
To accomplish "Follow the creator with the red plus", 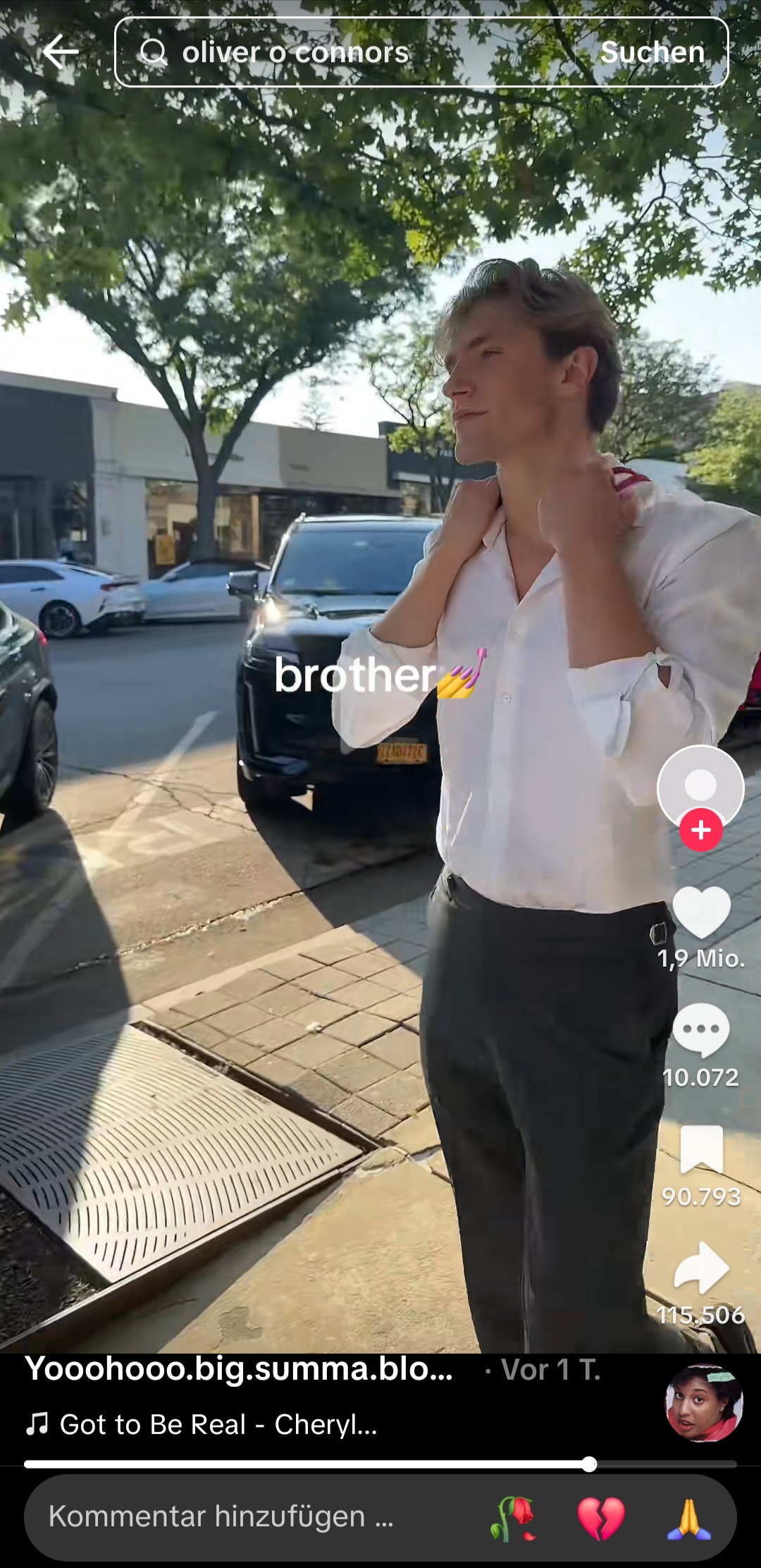I will 700,831.
